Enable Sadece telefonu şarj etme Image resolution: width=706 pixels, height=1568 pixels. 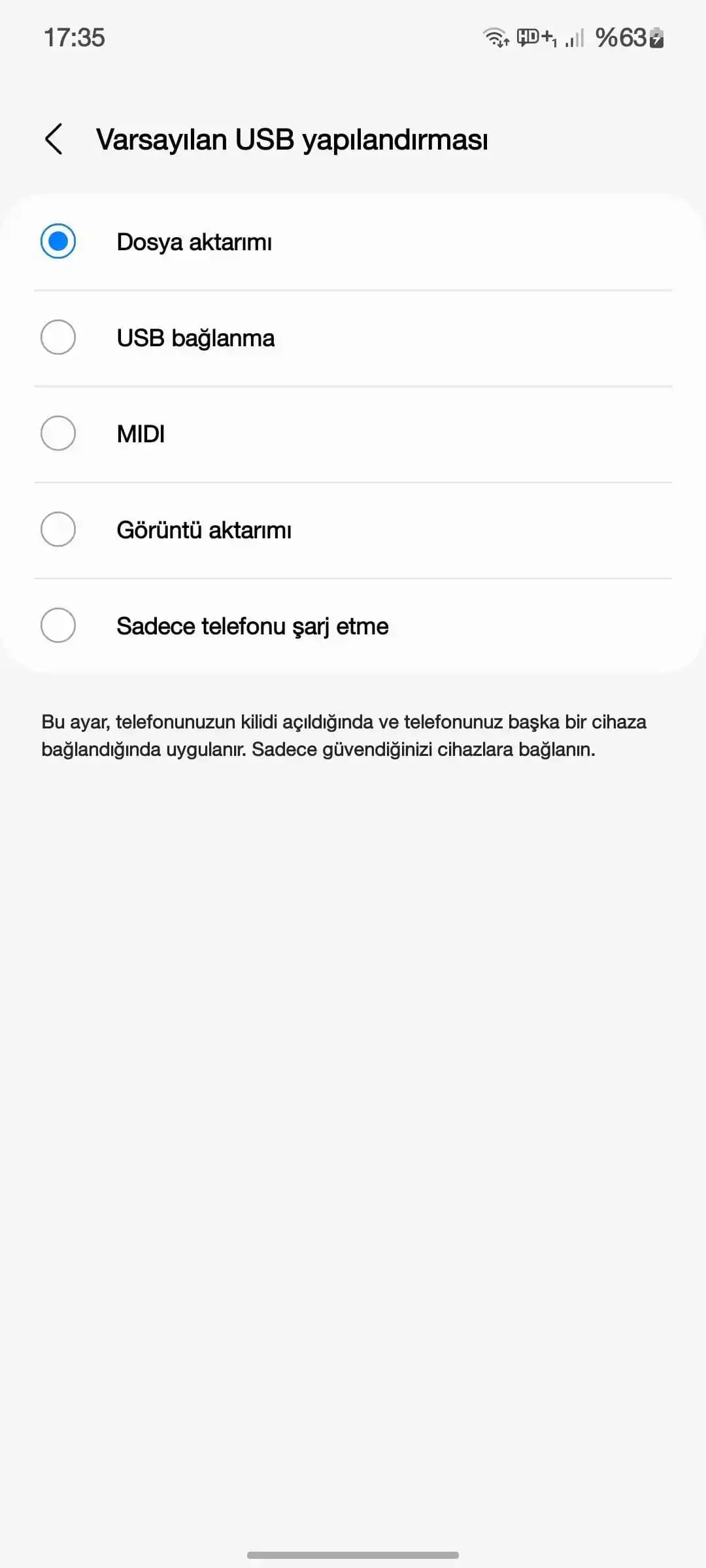[58, 626]
